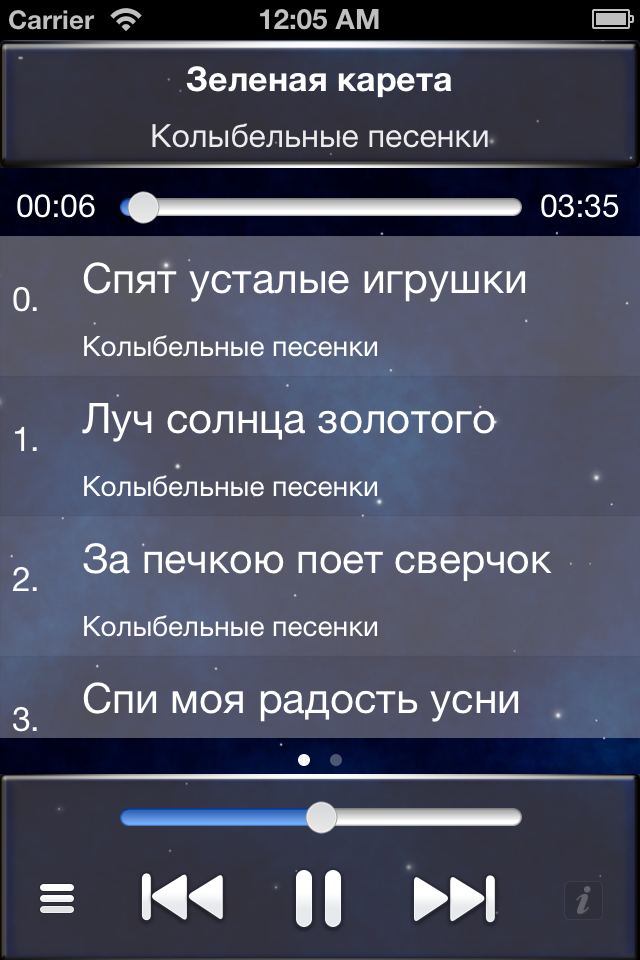The image size is (640, 960).
Task: Skip to the next track
Action: click(454, 898)
